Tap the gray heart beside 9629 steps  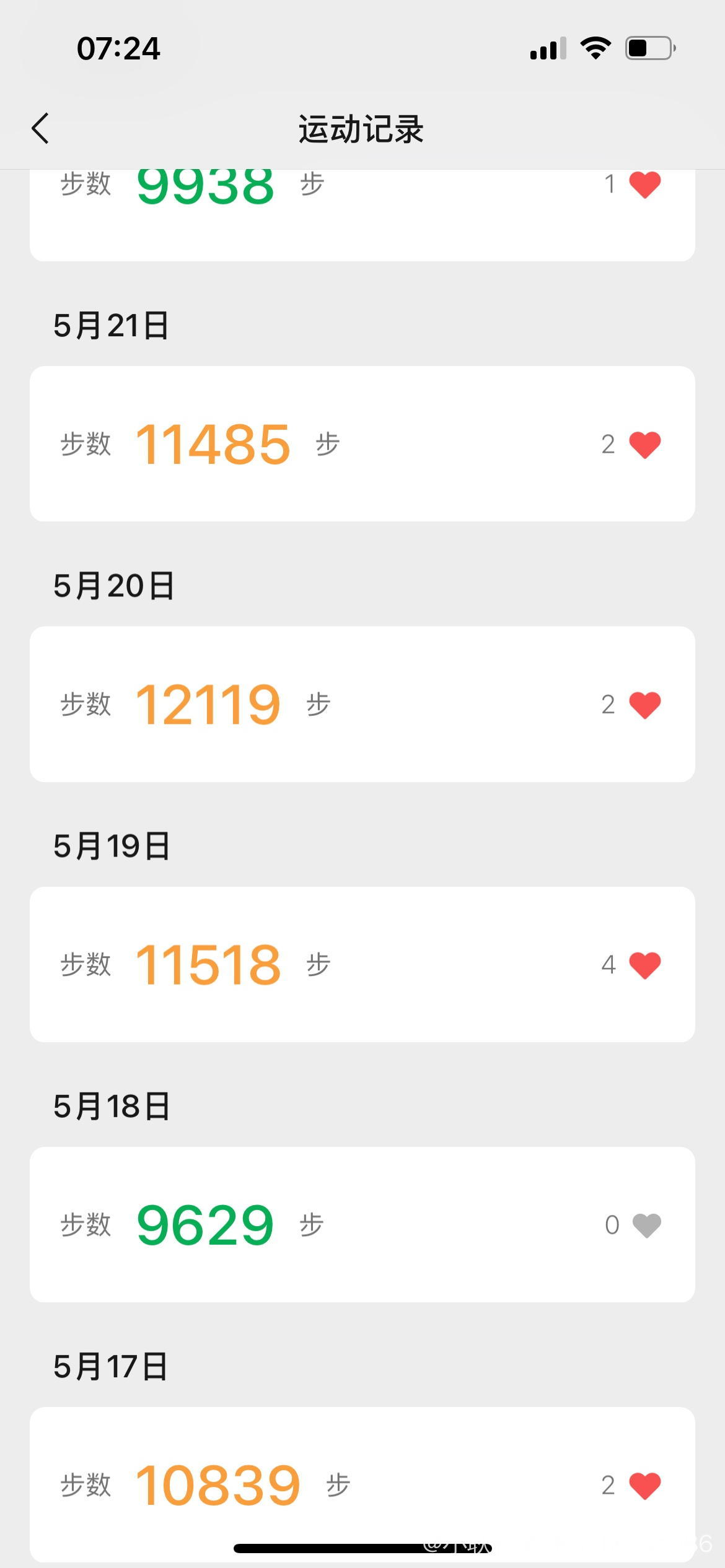point(647,1225)
